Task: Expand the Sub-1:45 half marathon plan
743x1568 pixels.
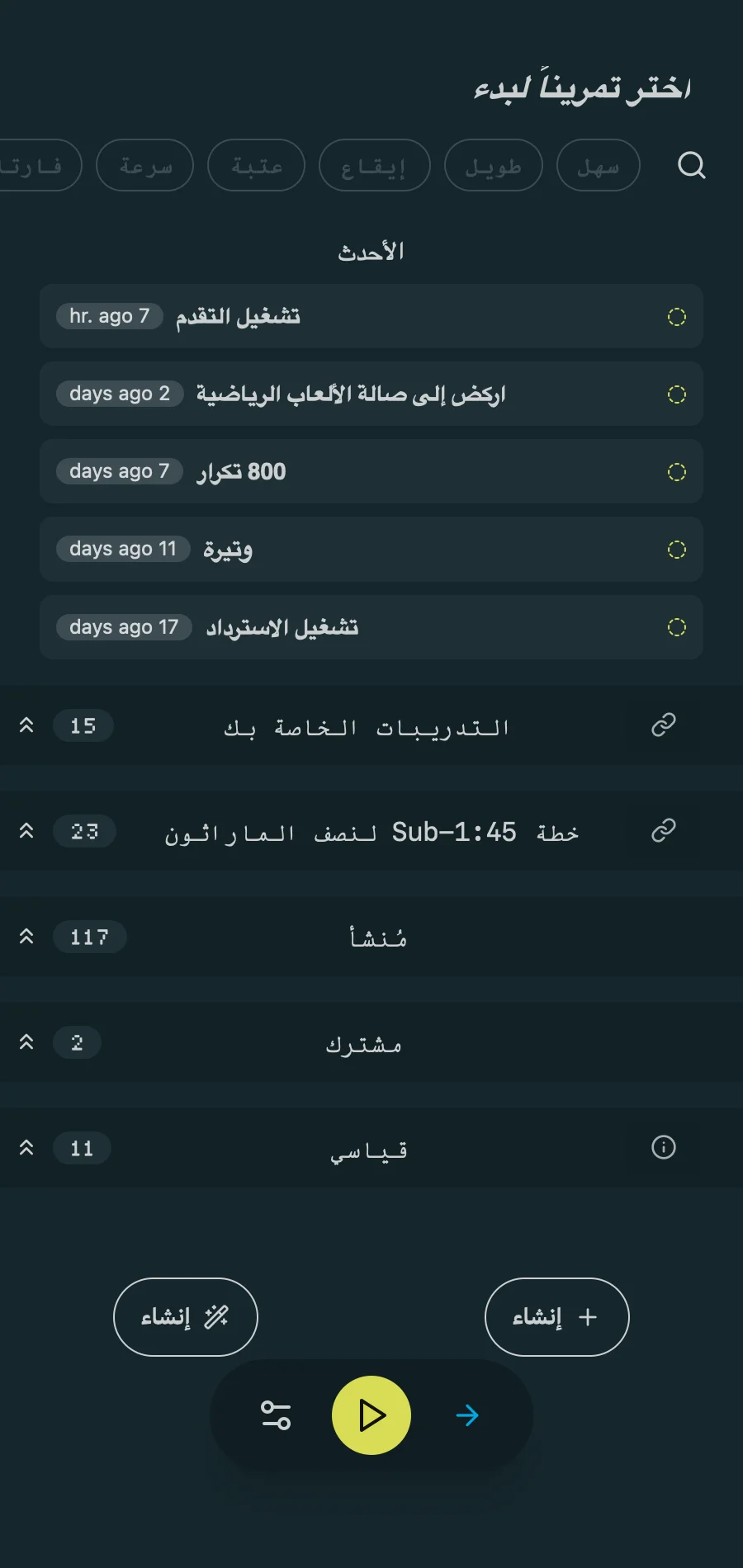Action: tap(26, 831)
